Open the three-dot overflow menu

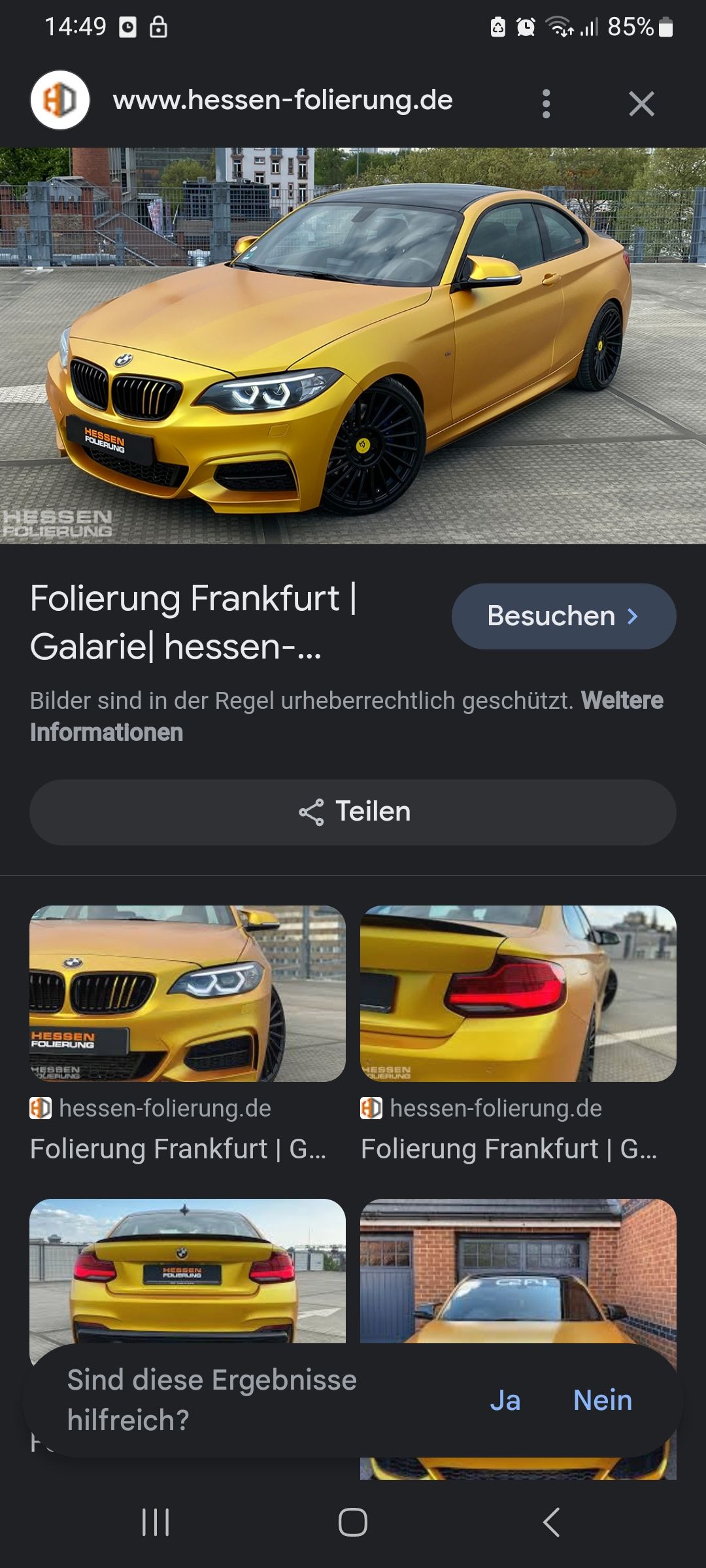pyautogui.click(x=546, y=103)
